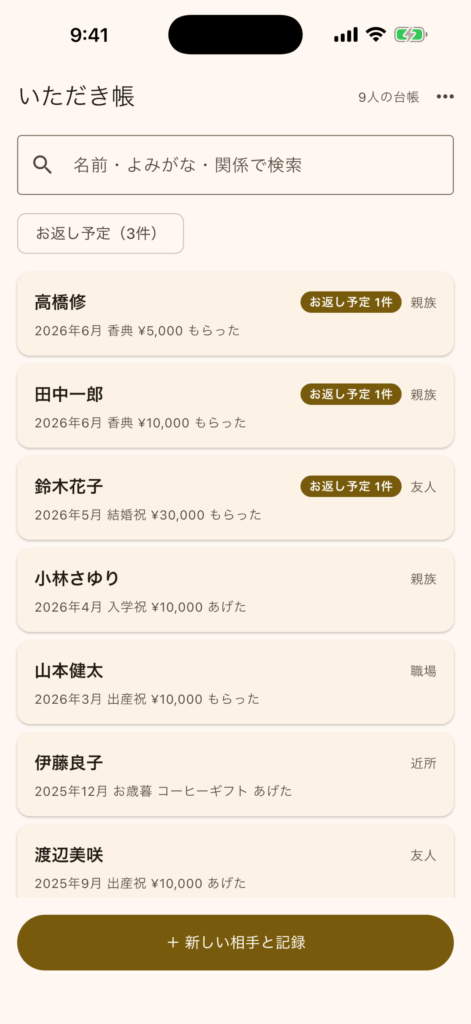Image resolution: width=471 pixels, height=1024 pixels.
Task: View the 山本健太 entry
Action: (235, 682)
